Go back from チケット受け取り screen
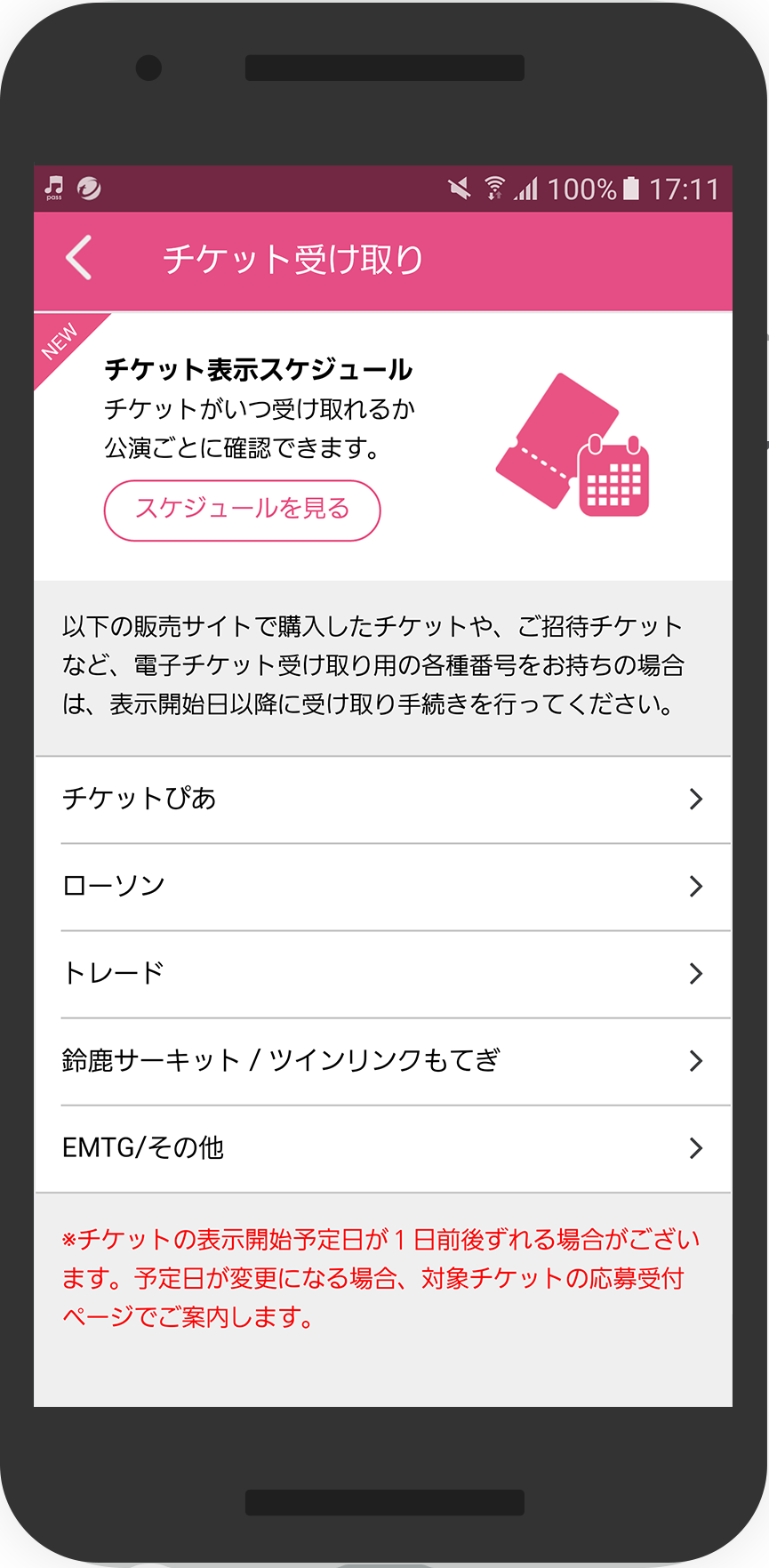This screenshot has width=769, height=1568. [x=79, y=258]
